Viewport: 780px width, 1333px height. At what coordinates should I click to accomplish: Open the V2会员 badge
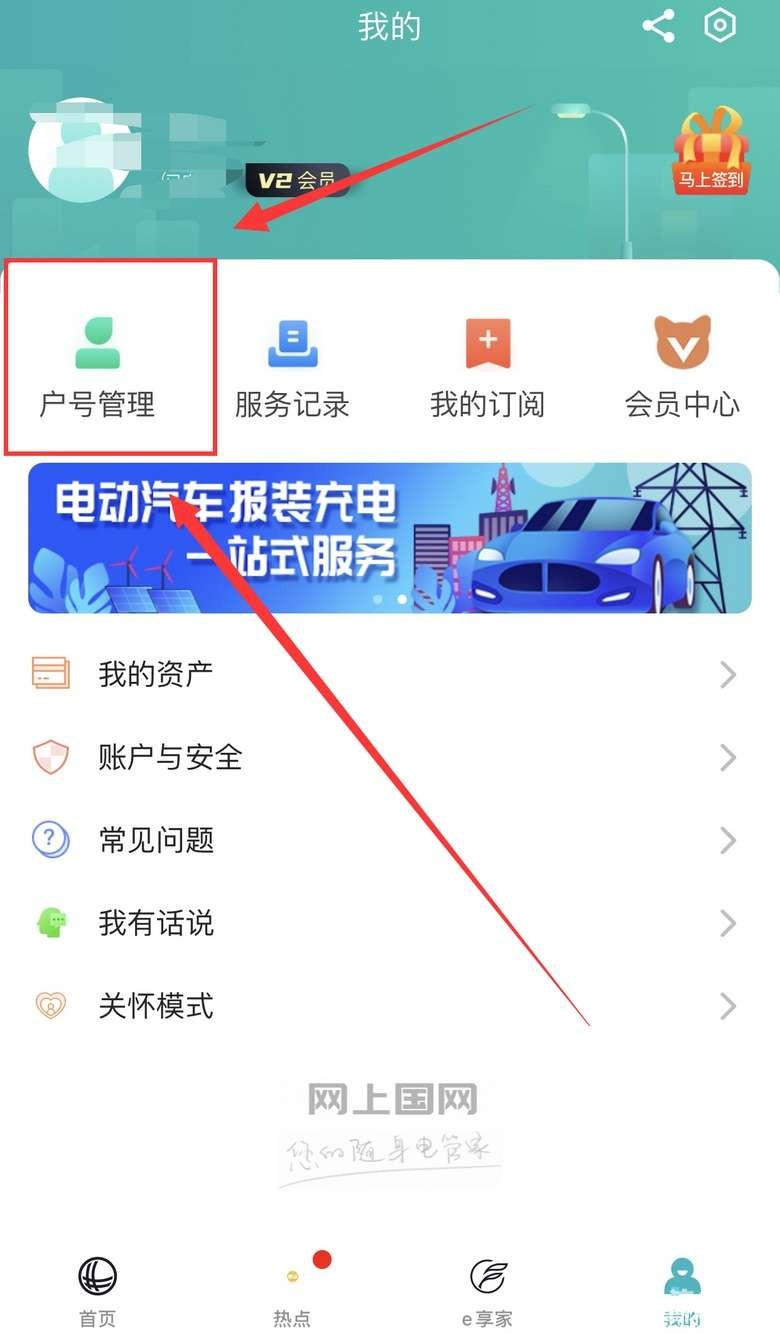tap(297, 180)
